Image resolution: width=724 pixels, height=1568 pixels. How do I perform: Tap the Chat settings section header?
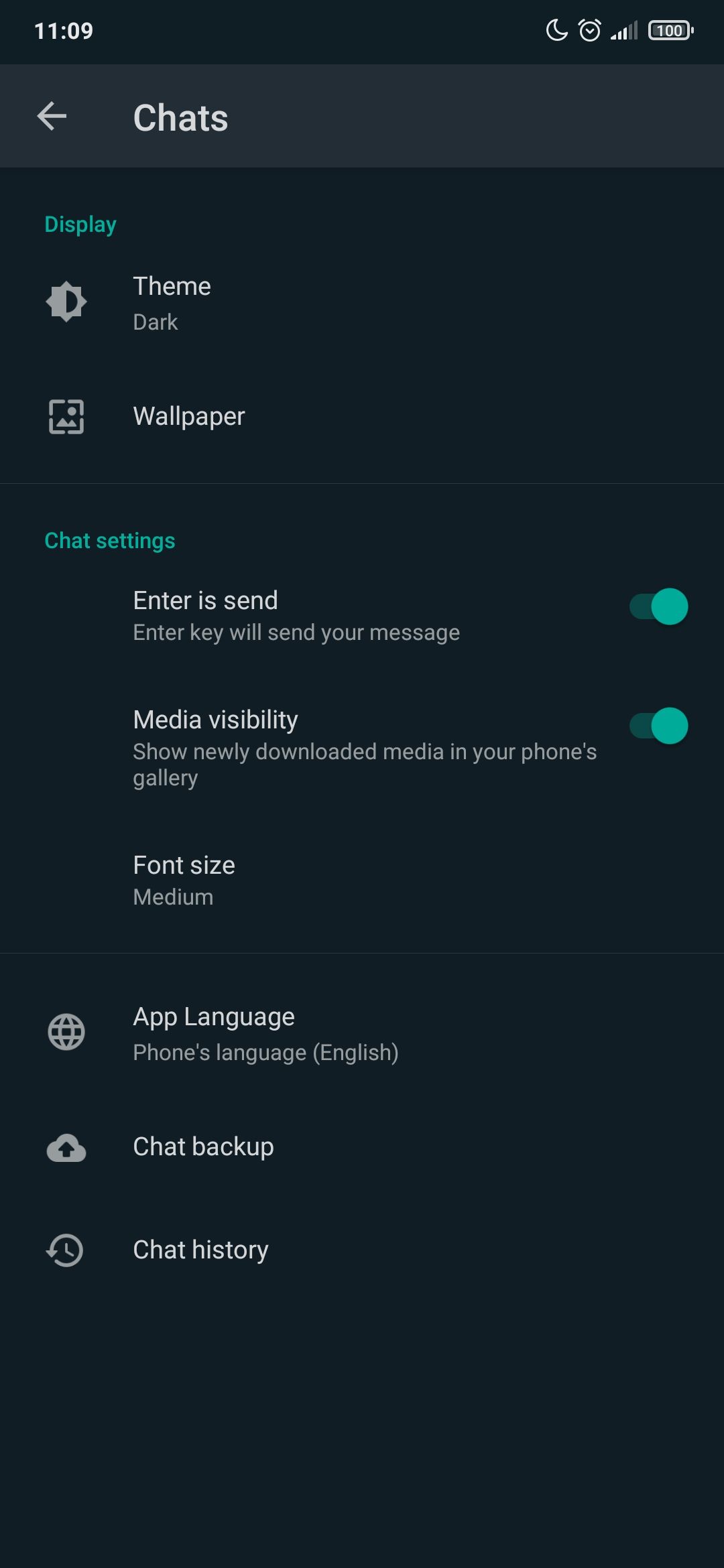[x=109, y=540]
